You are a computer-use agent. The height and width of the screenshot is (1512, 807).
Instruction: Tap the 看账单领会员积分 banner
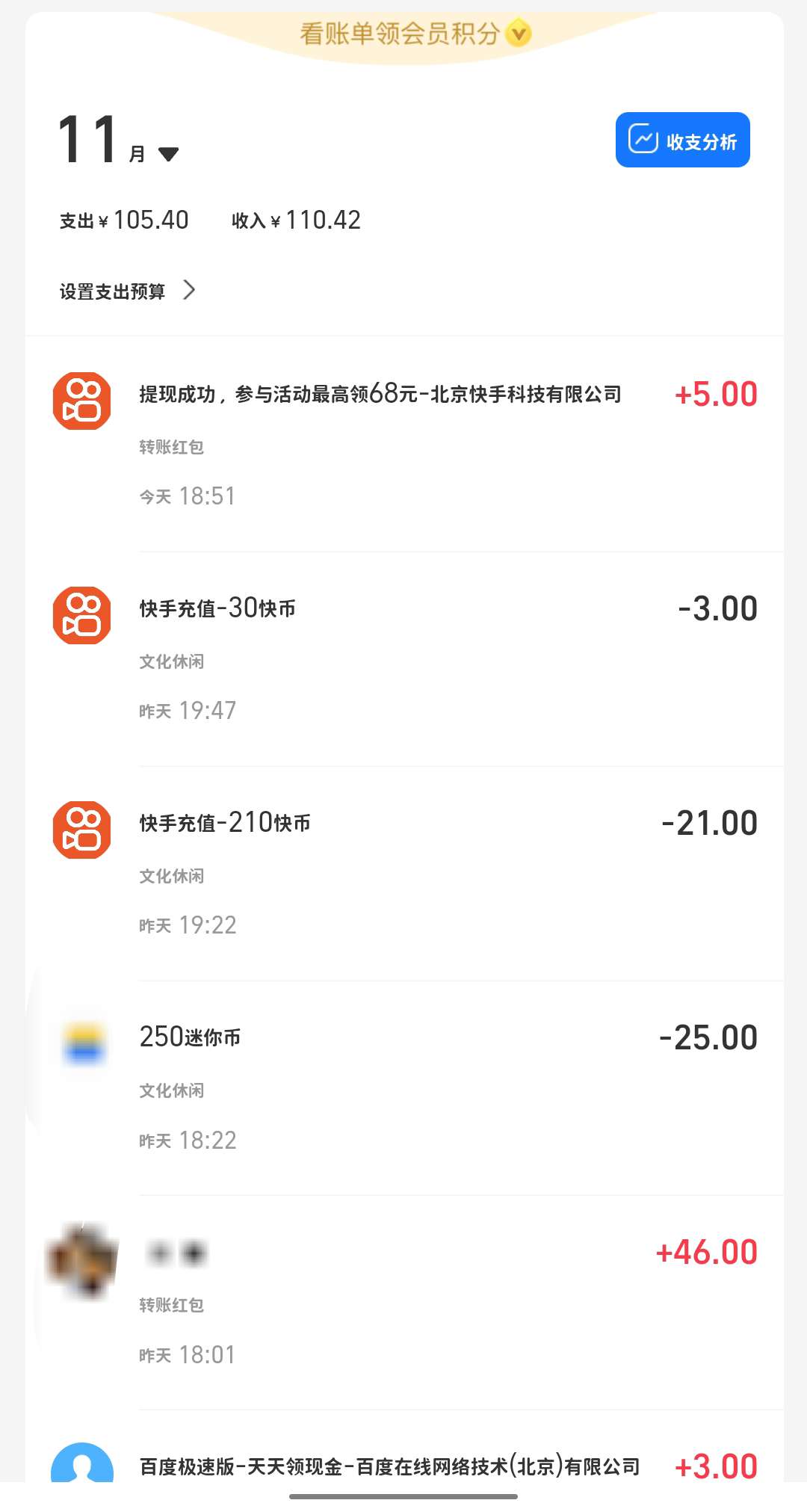pyautogui.click(x=414, y=34)
